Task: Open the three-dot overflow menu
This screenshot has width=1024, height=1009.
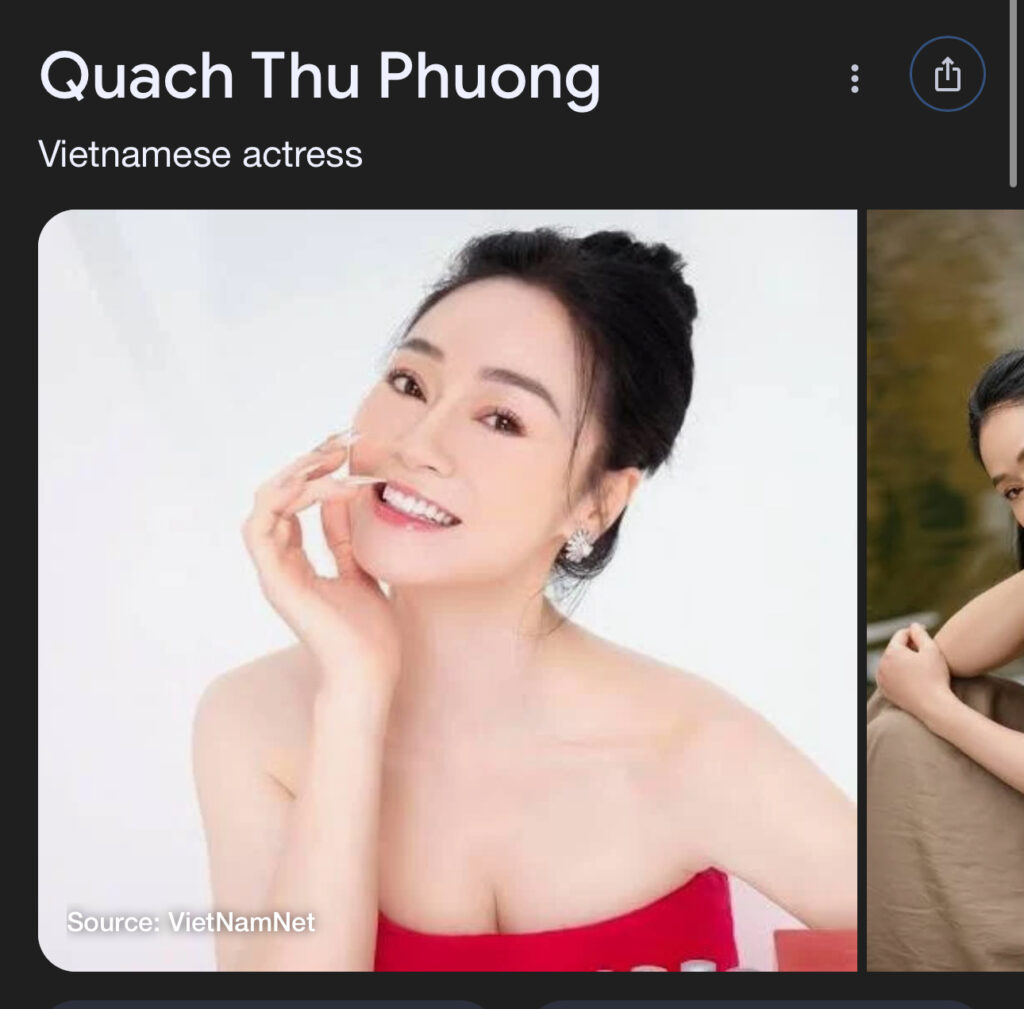Action: click(x=854, y=78)
